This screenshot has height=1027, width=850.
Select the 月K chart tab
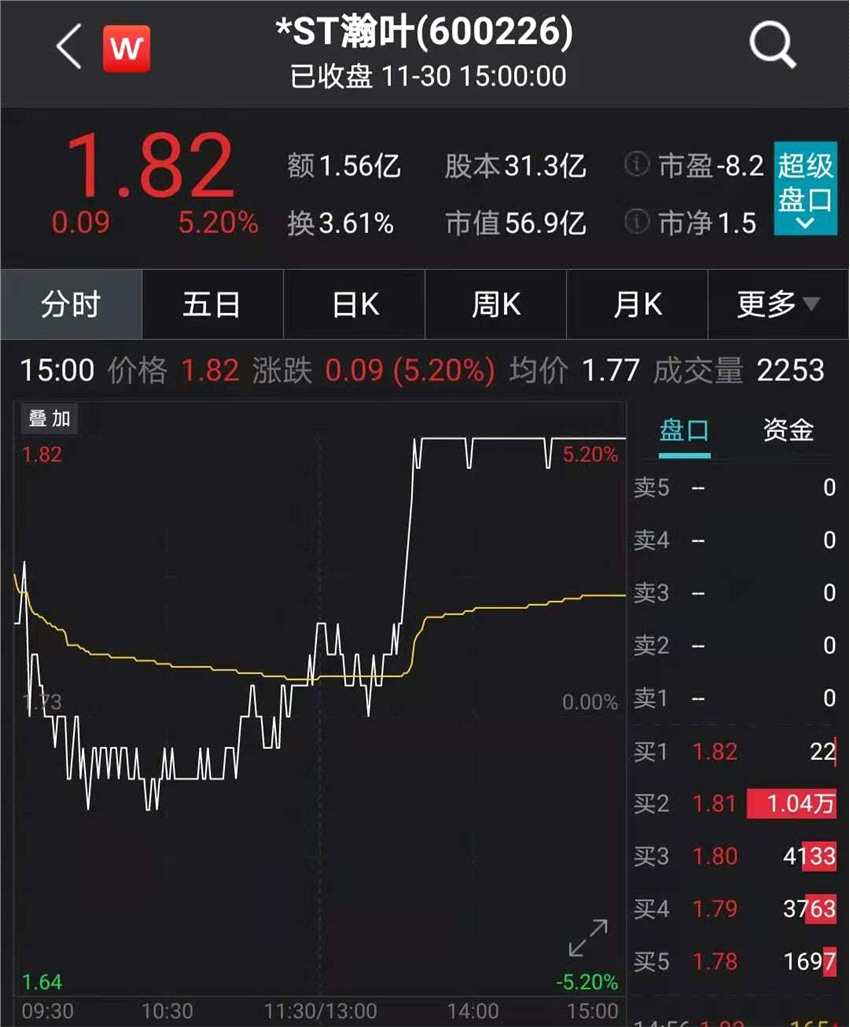637,304
